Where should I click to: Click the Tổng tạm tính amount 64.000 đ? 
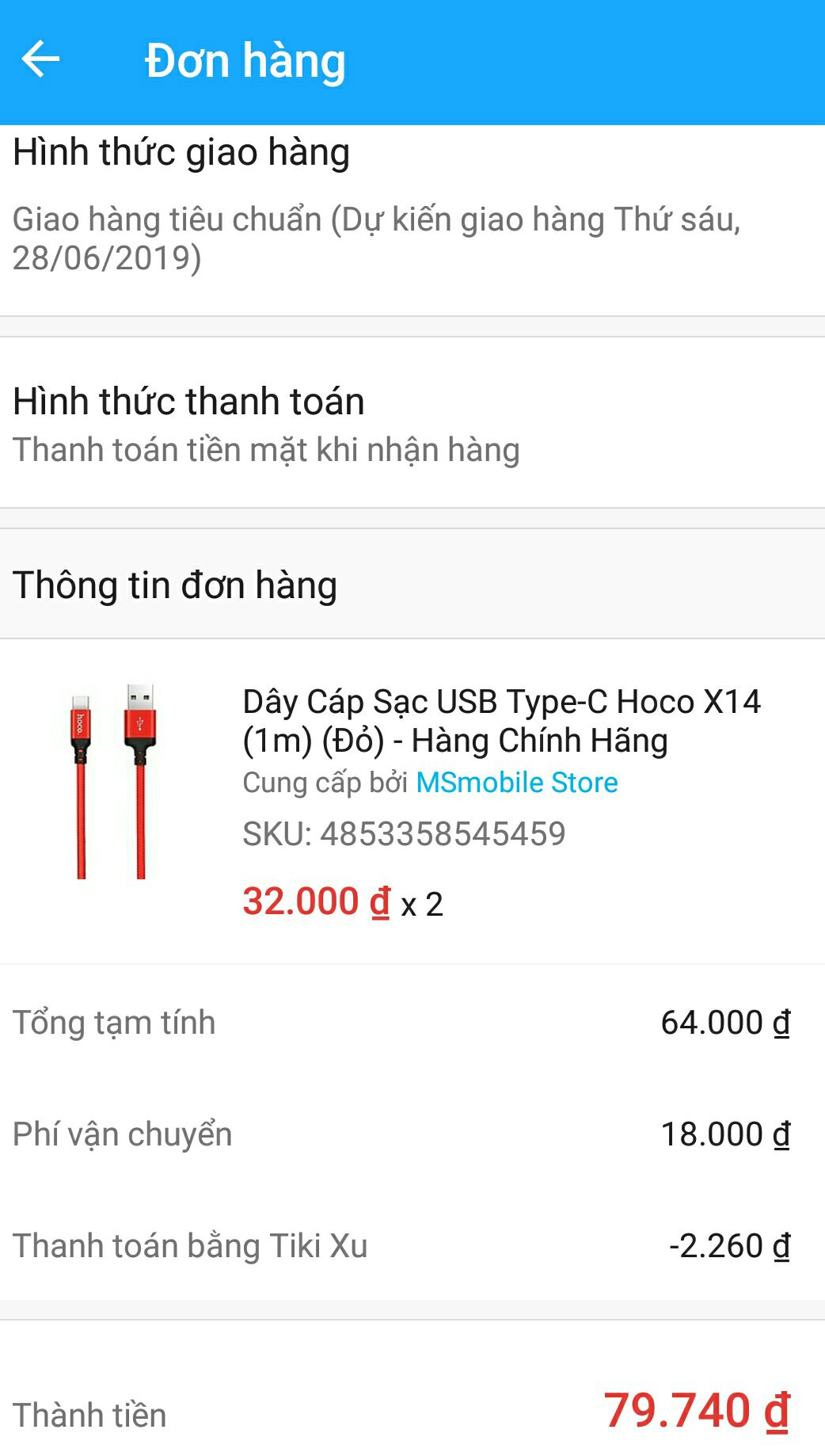tap(724, 1022)
